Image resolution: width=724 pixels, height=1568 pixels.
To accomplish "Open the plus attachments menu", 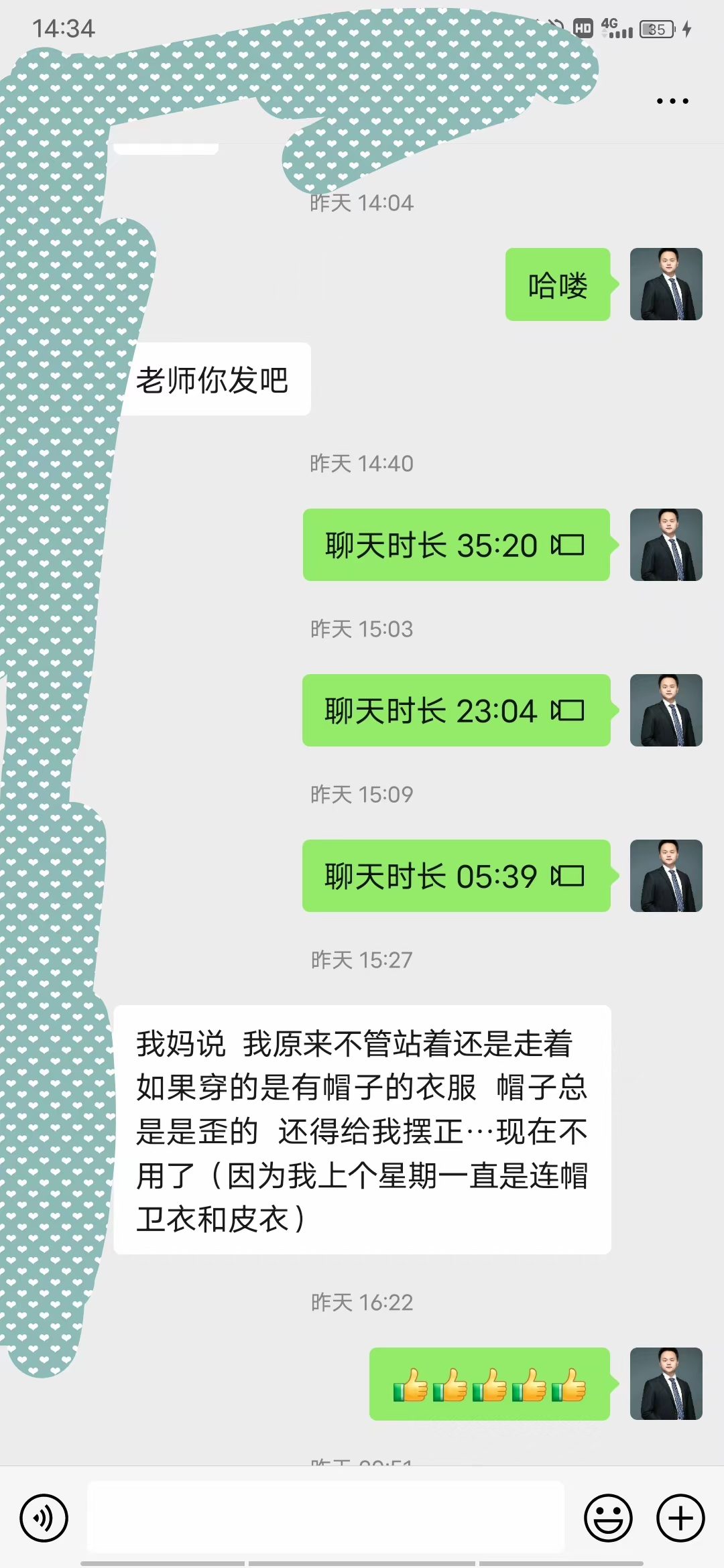I will click(680, 1518).
